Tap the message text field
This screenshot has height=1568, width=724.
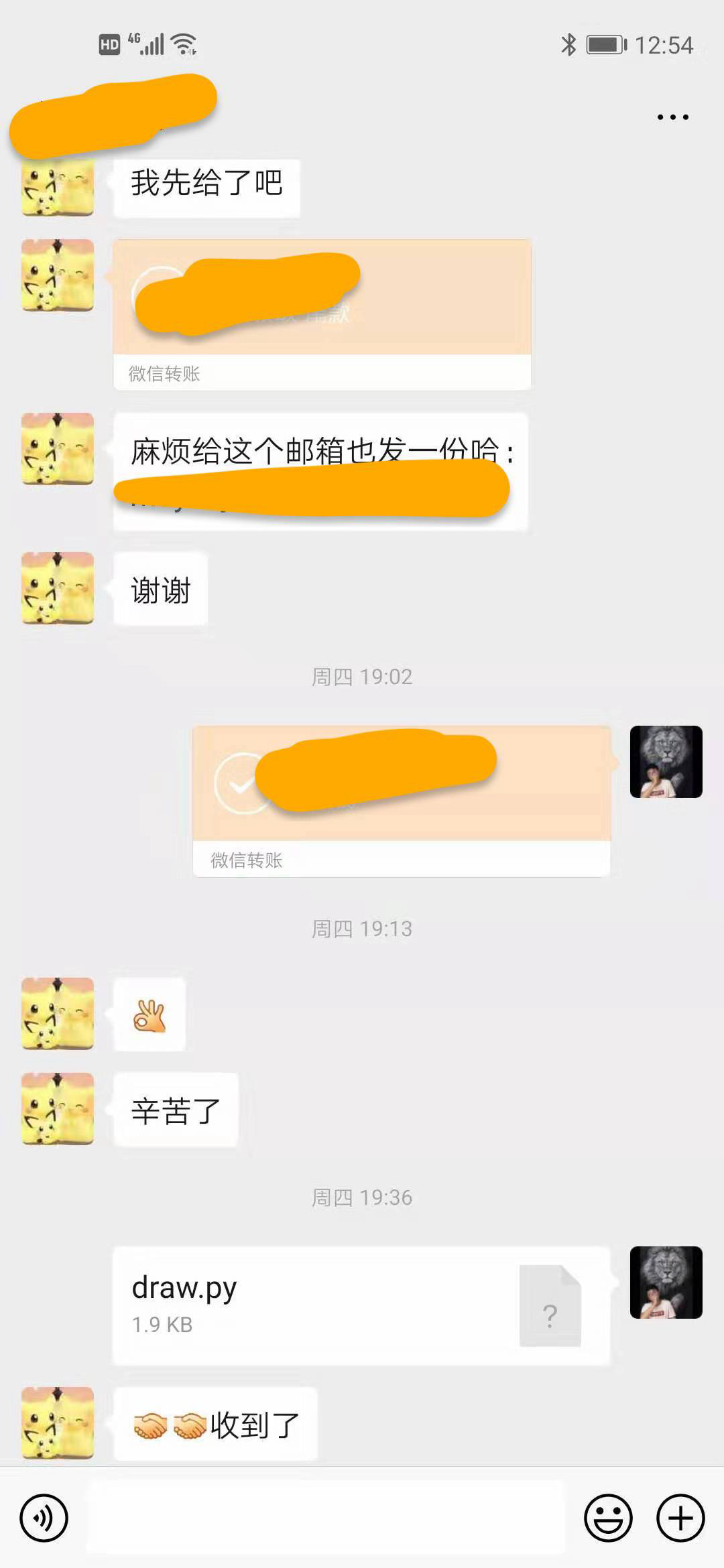326,1518
